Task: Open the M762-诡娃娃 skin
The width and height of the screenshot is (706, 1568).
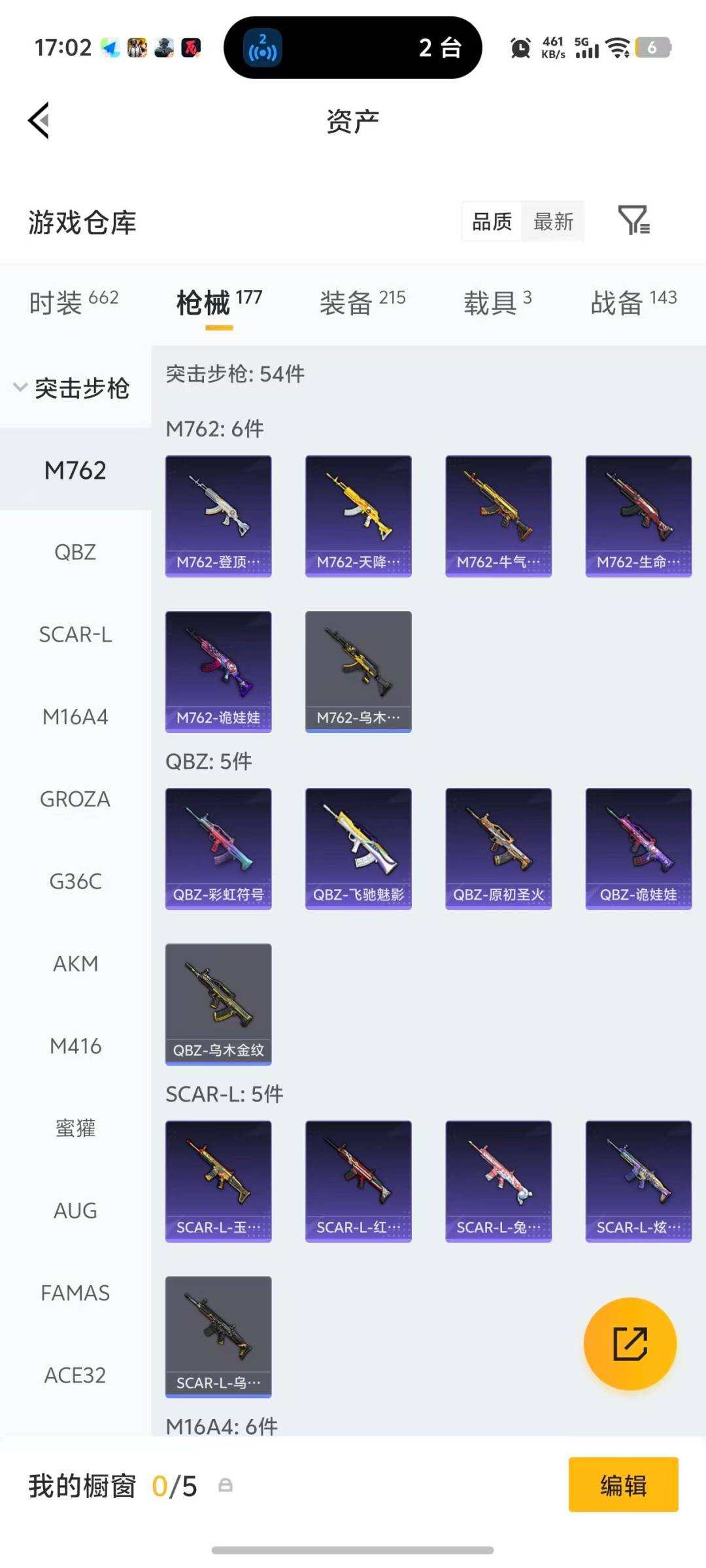Action: pos(218,671)
